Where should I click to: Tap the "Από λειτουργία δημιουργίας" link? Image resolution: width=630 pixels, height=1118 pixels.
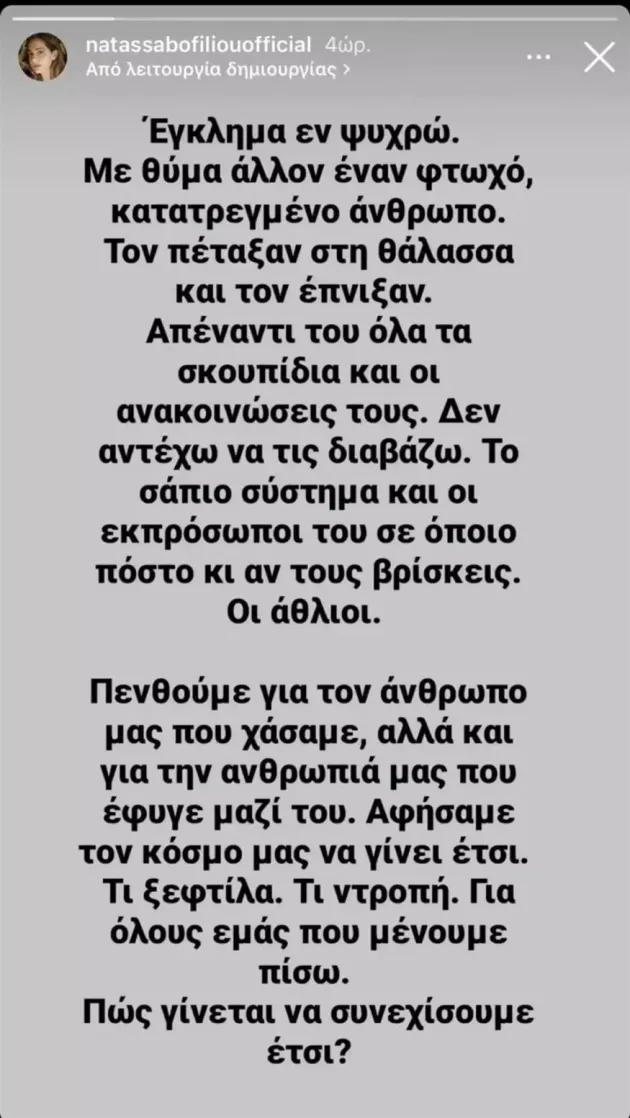pos(217,71)
